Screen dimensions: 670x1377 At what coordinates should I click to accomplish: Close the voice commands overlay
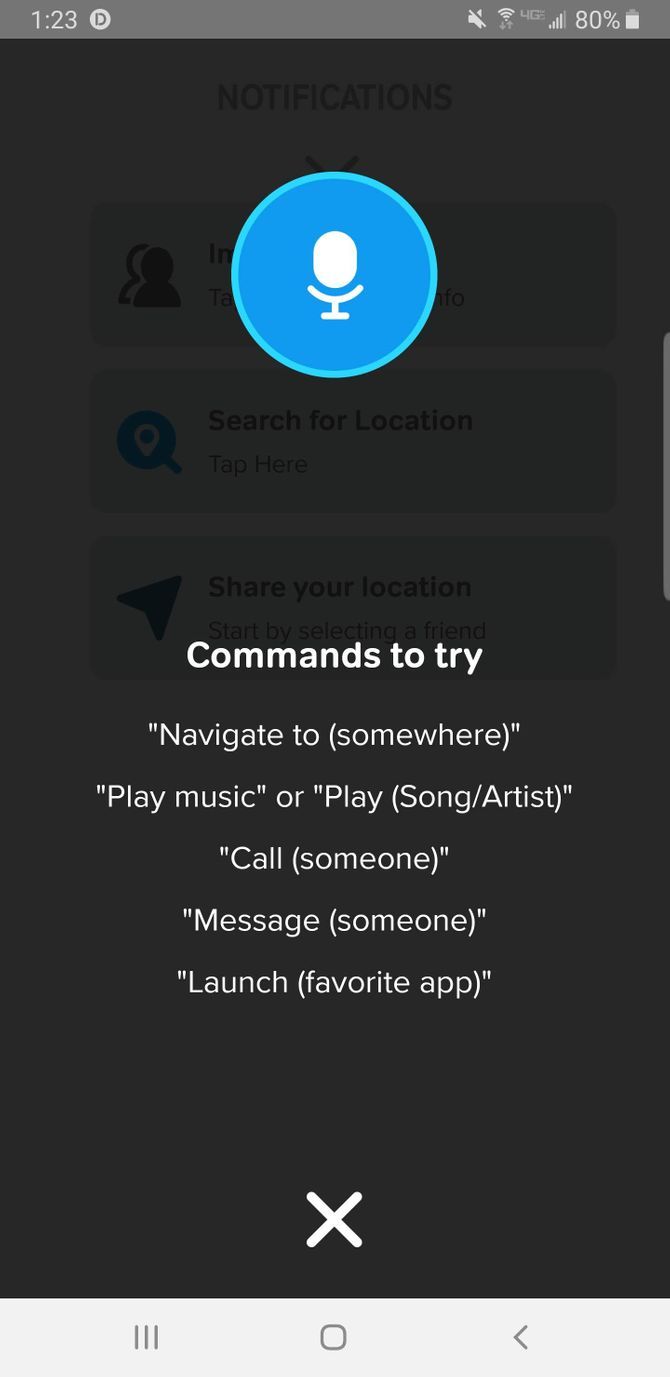[334, 1219]
